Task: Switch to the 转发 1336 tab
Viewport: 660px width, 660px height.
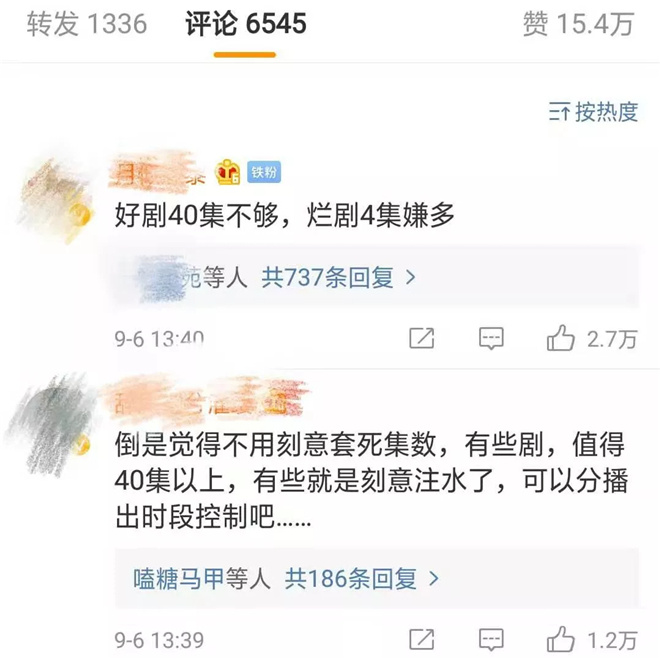Action: (86, 24)
